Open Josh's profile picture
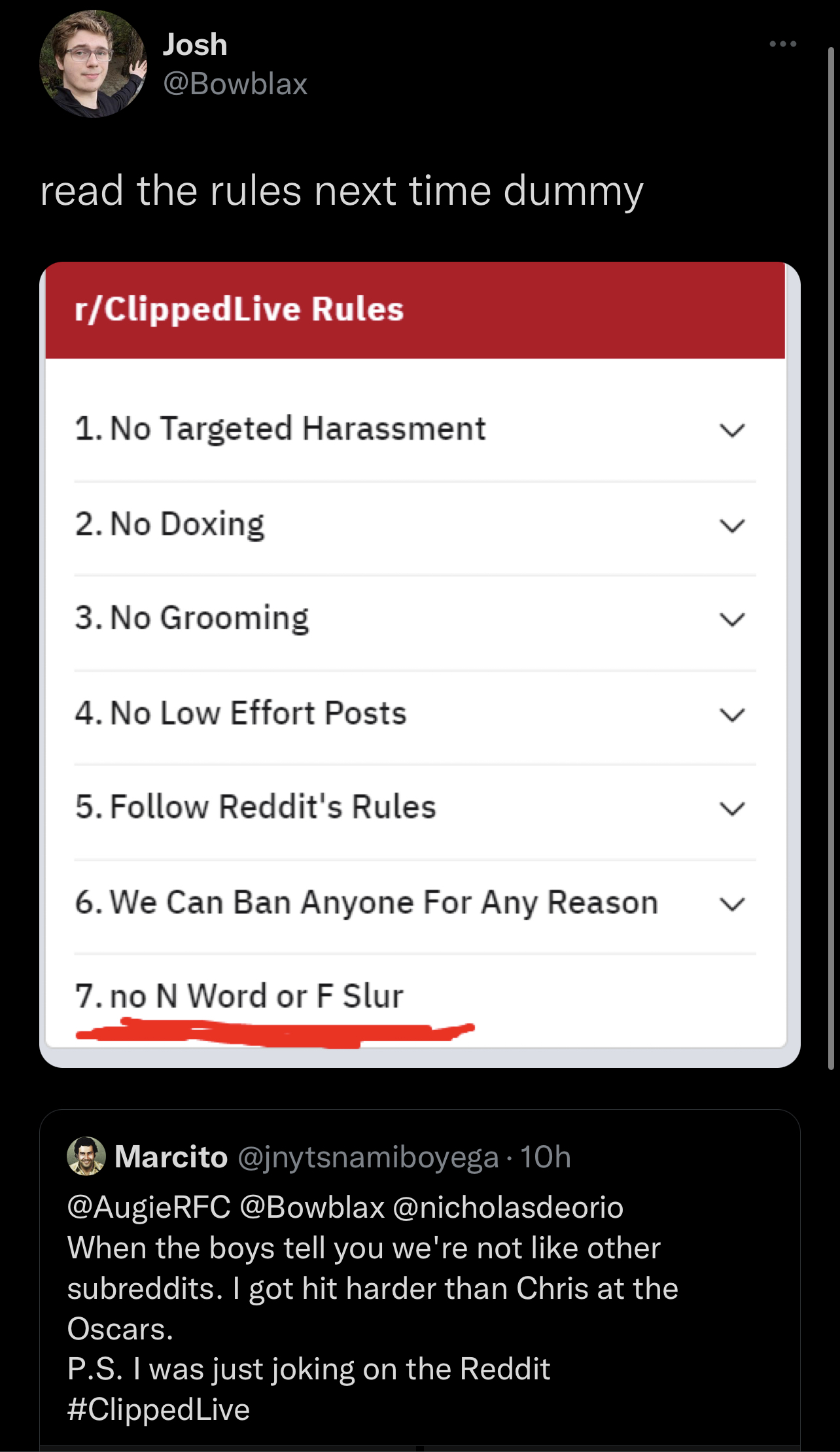The image size is (840, 1452). point(93,64)
